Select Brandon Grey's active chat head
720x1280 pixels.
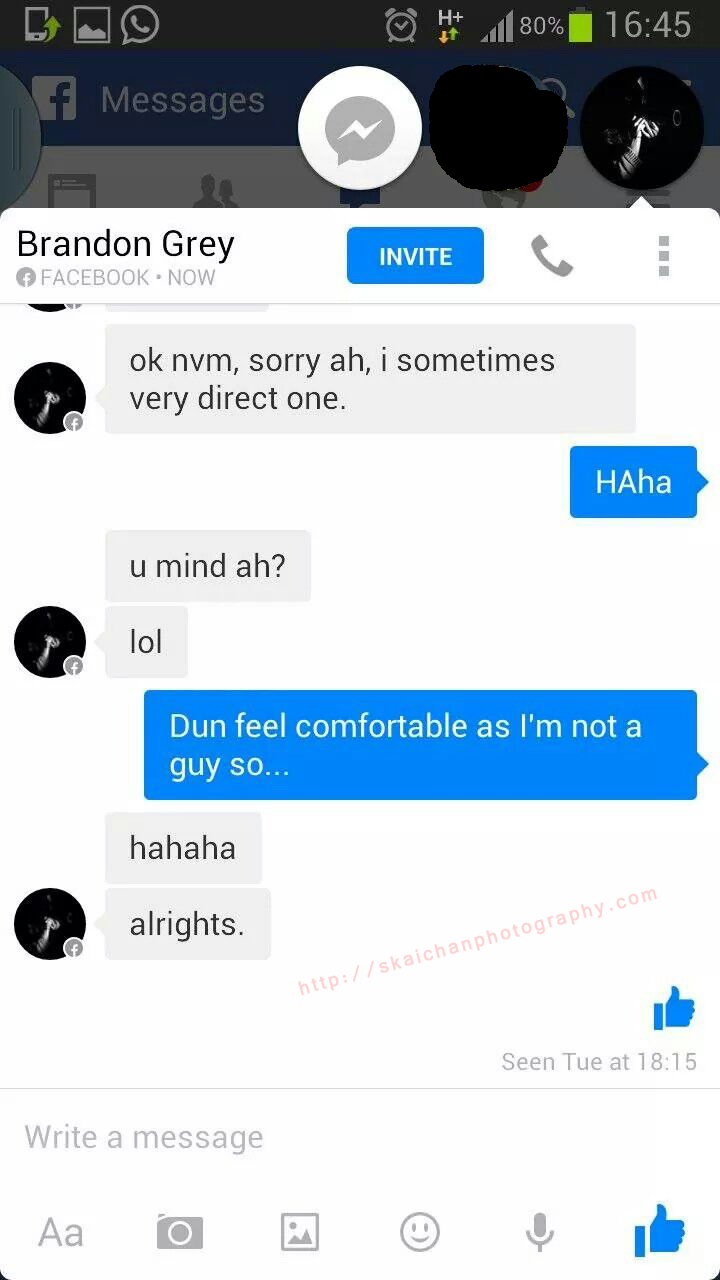pos(642,128)
